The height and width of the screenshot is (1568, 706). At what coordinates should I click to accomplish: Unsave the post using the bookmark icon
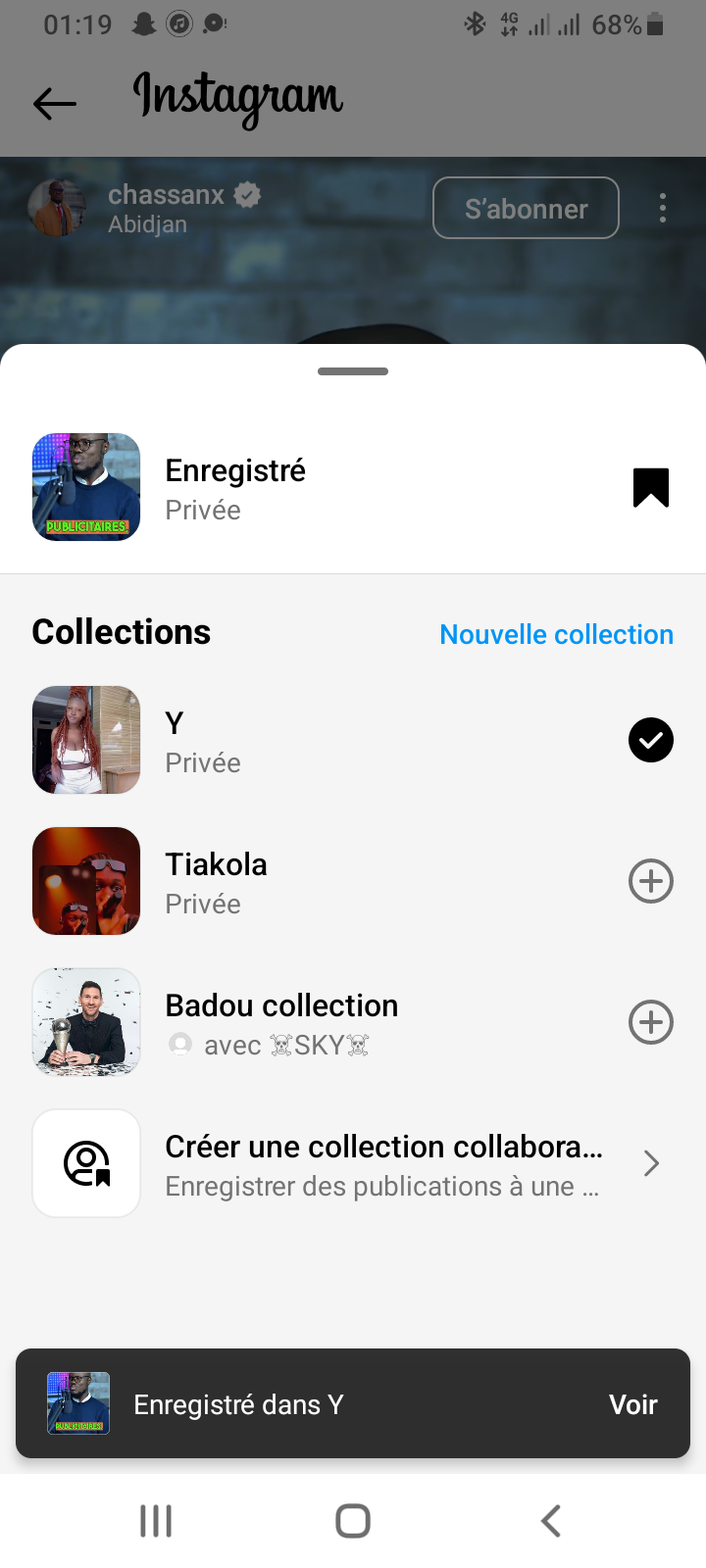pos(650,487)
